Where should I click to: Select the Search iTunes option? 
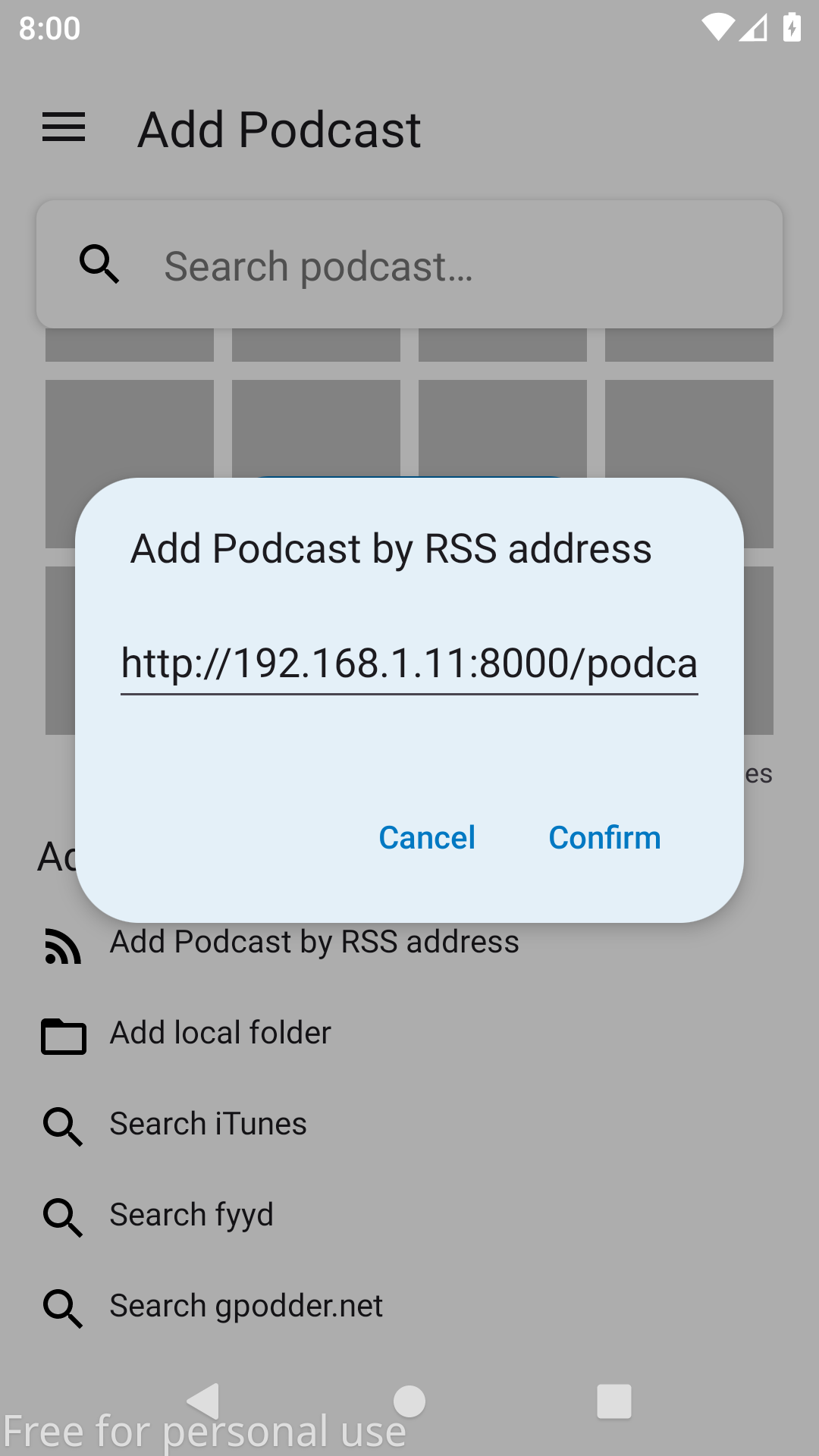coord(207,1125)
